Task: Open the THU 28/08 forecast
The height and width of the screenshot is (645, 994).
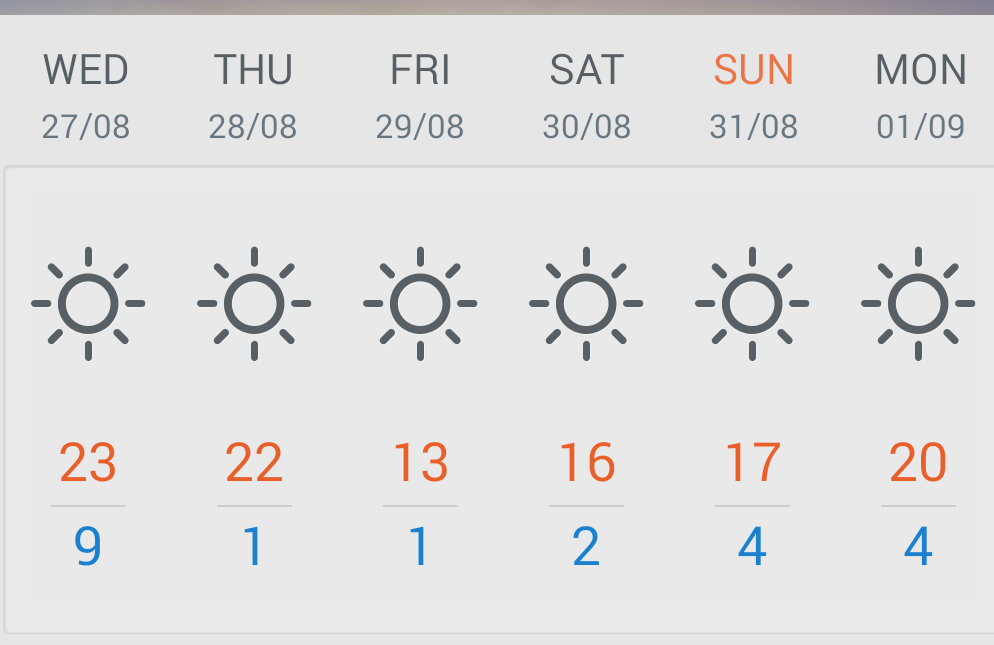Action: [253, 97]
